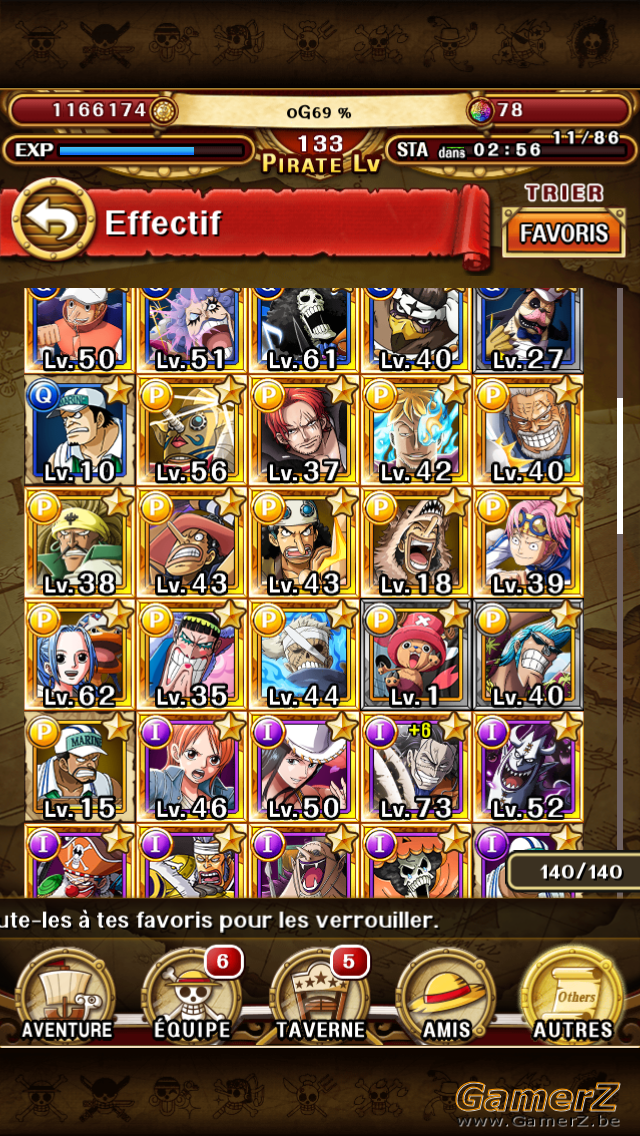Image resolution: width=640 pixels, height=1136 pixels.
Task: Select the Lv.10 Marine cap character
Action: 79,430
